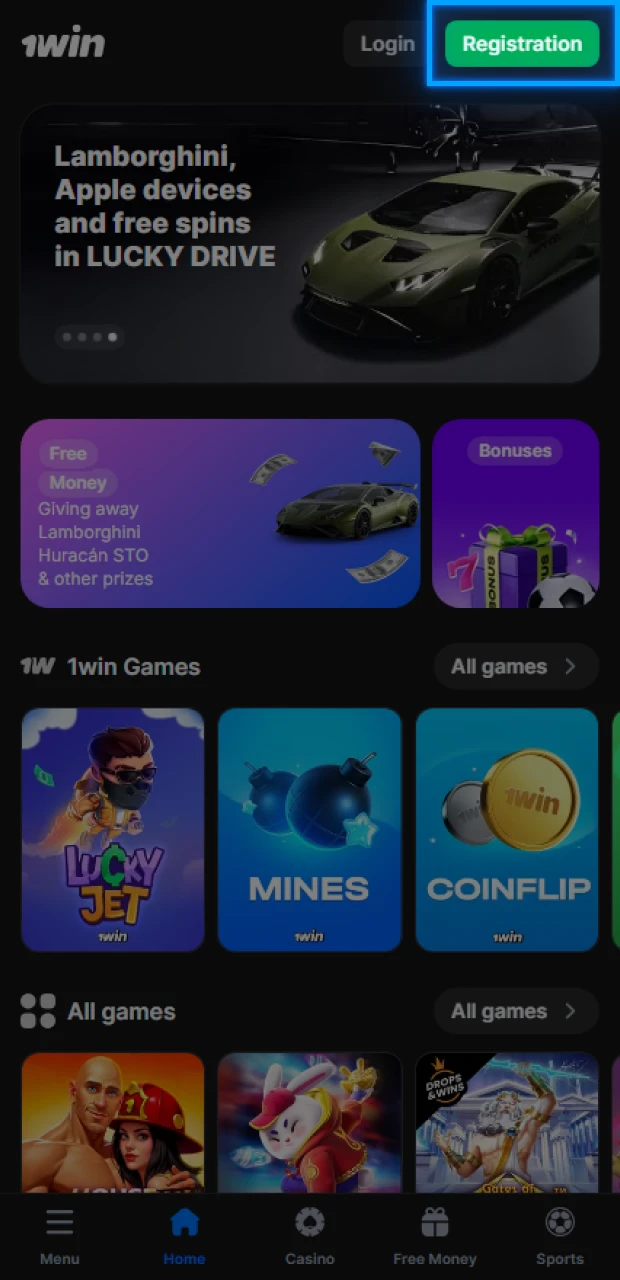
Task: Launch the Coinflip game
Action: click(x=507, y=829)
